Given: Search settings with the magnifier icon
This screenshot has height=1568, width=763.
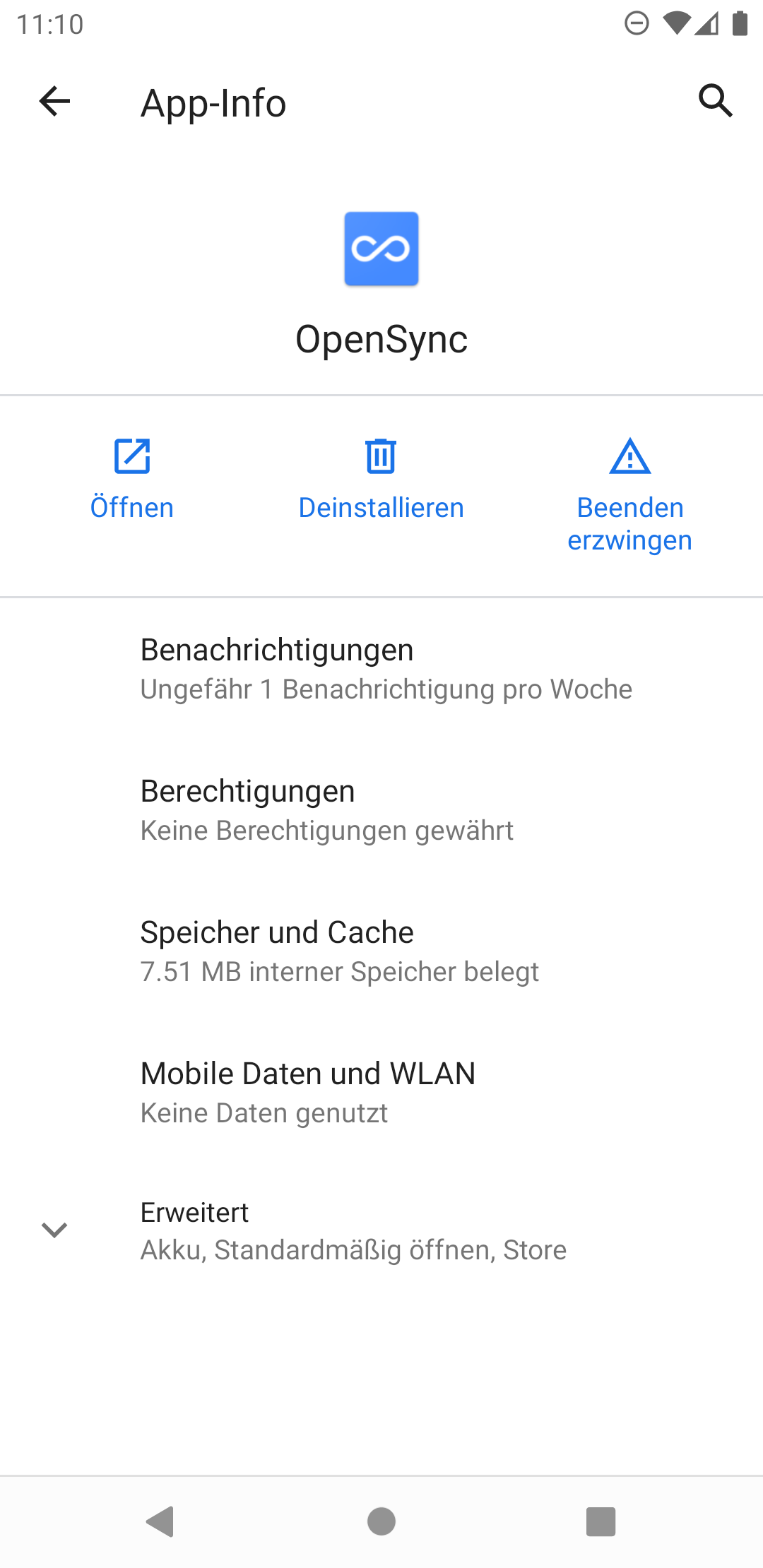Looking at the screenshot, I should pos(715,101).
